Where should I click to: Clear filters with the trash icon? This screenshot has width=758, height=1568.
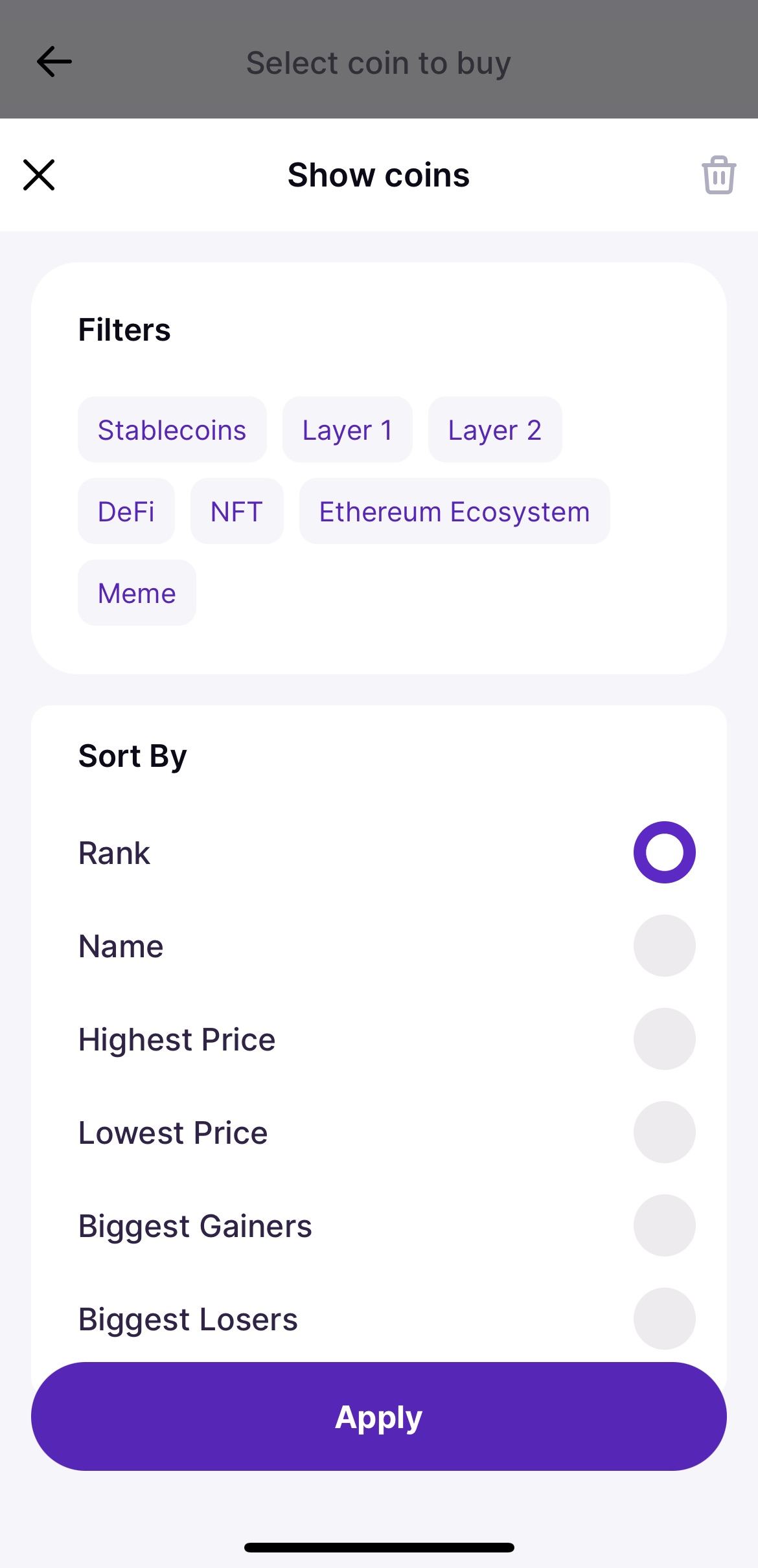coord(718,175)
